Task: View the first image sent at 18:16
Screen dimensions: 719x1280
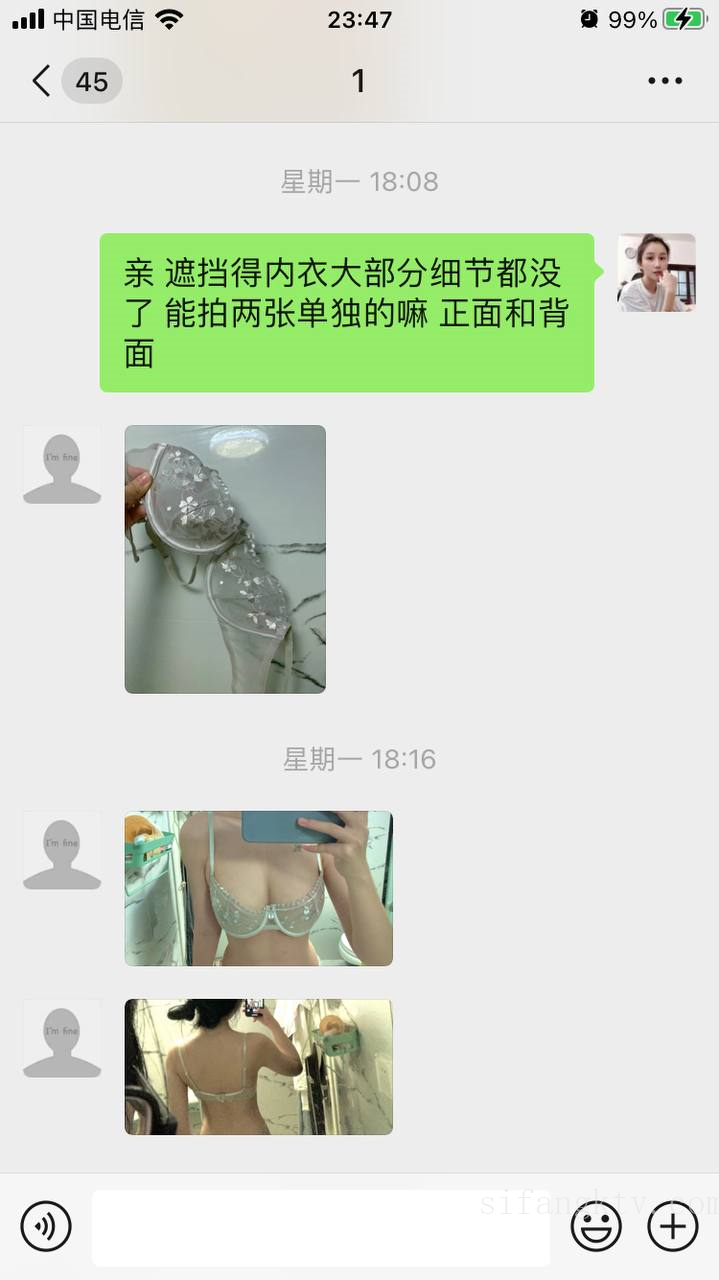Action: click(258, 888)
